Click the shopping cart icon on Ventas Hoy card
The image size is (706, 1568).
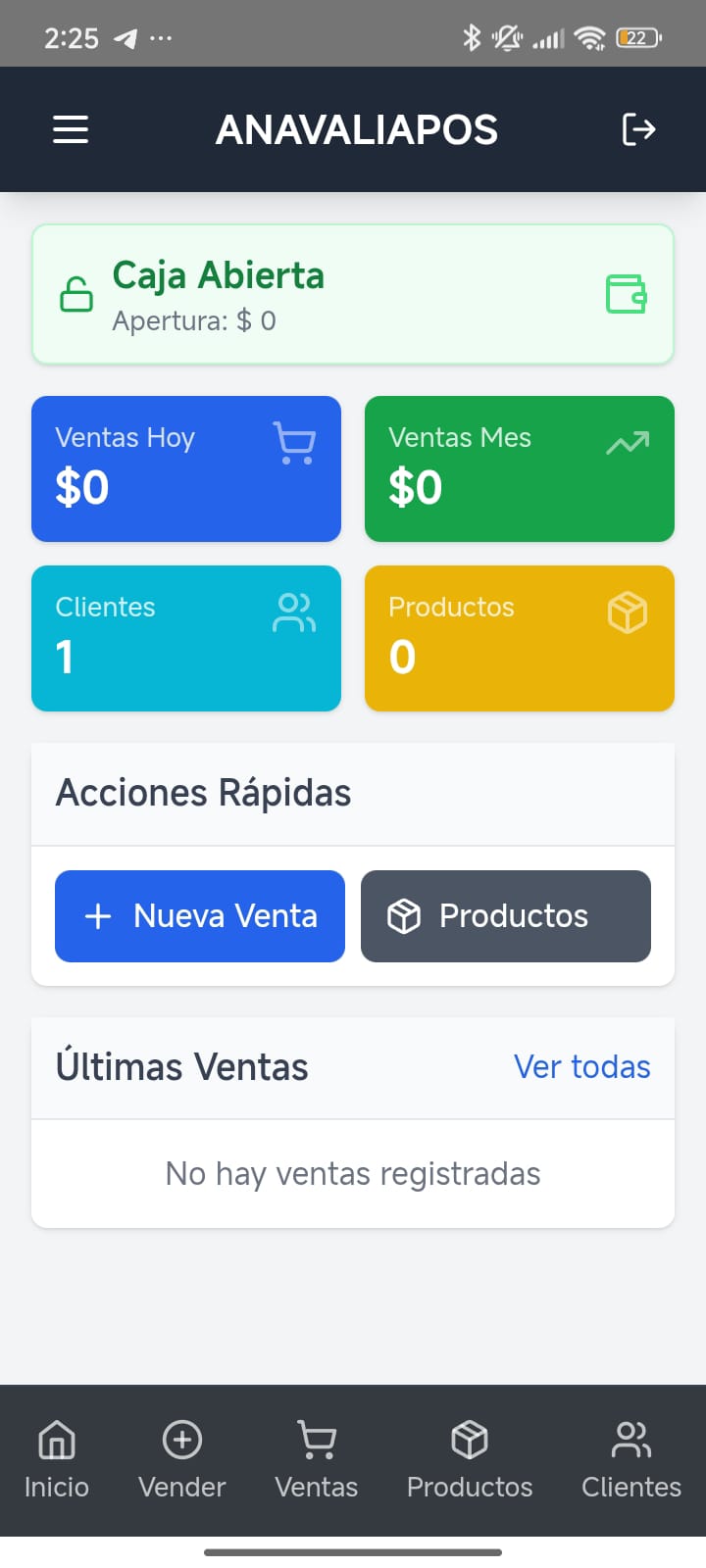tap(294, 443)
